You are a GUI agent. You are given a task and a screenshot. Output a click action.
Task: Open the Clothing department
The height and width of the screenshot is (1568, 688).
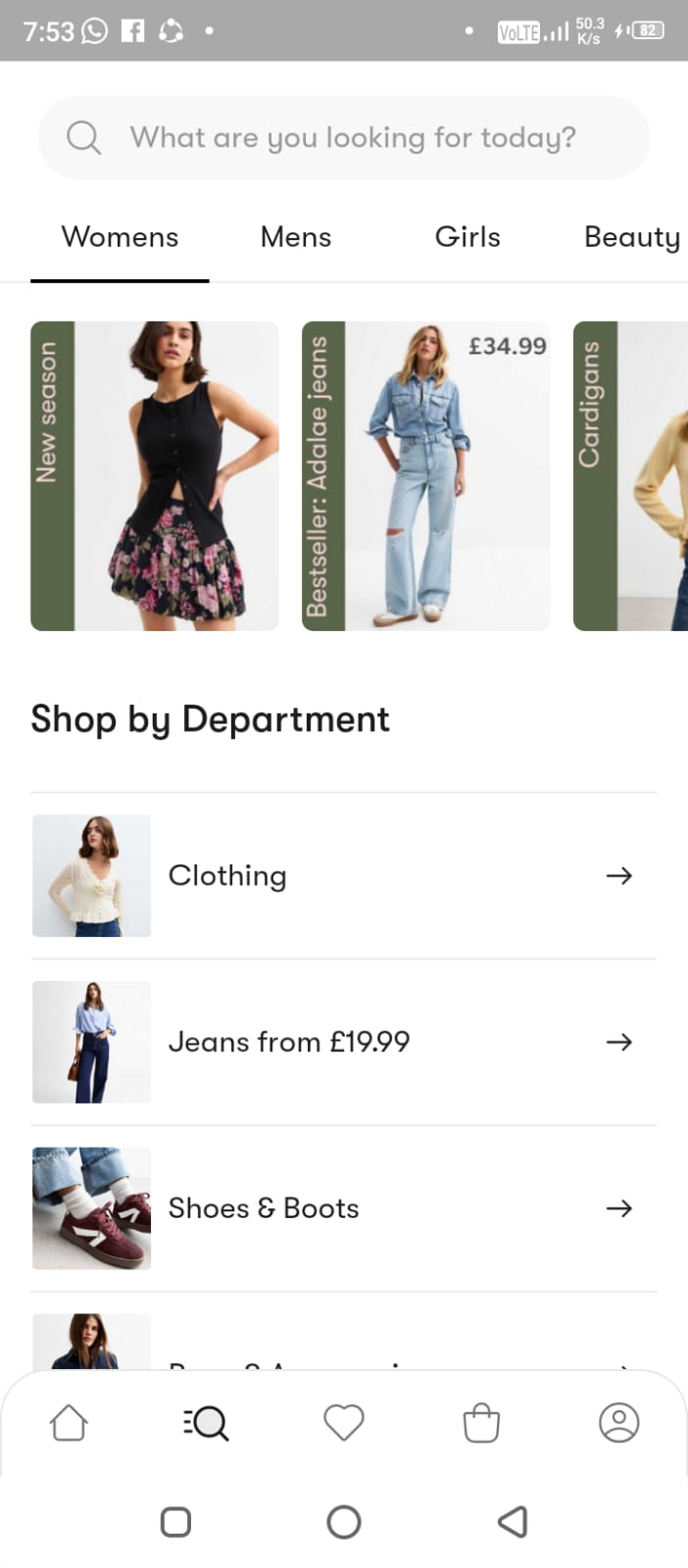(x=343, y=875)
